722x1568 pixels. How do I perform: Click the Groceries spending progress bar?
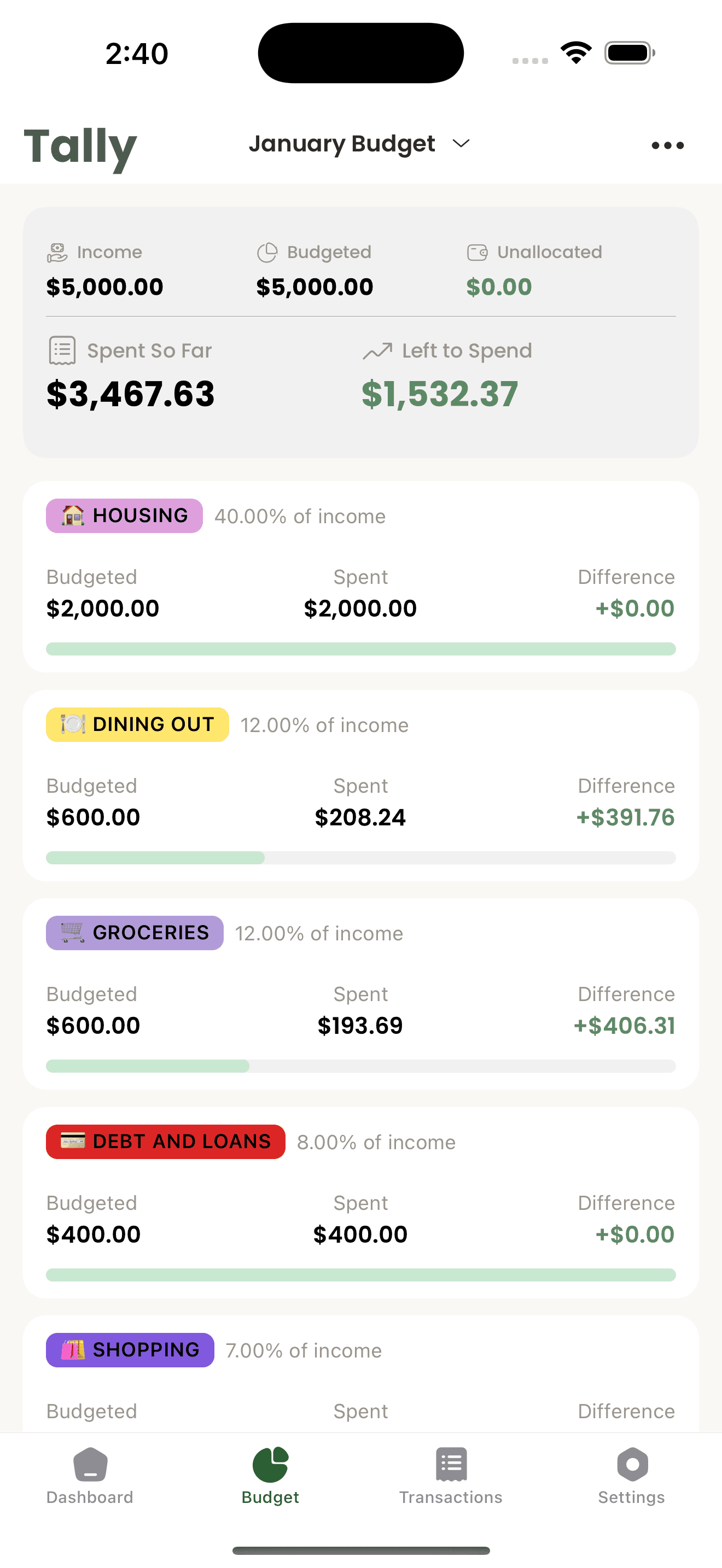[x=360, y=1066]
